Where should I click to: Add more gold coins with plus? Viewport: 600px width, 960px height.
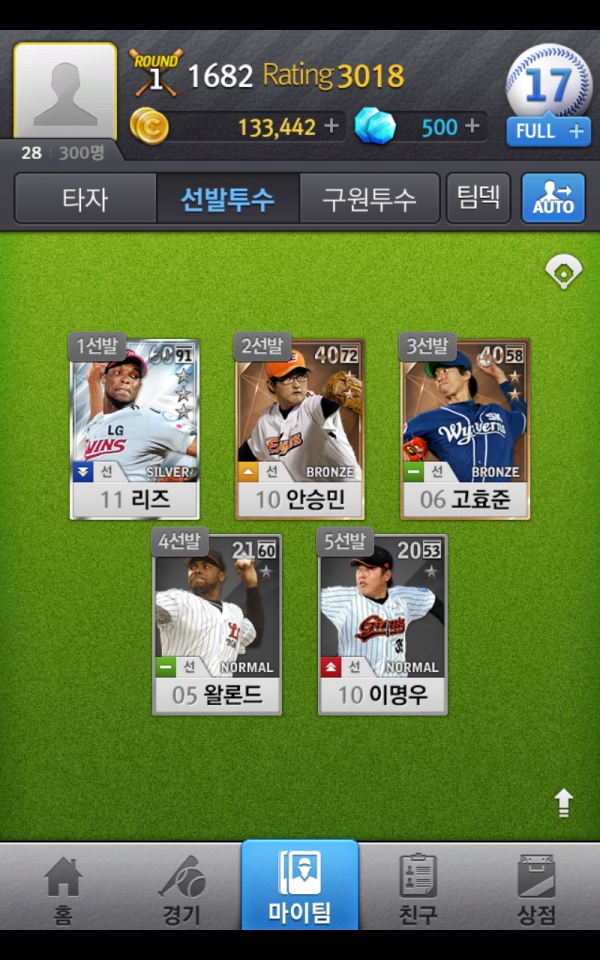pyautogui.click(x=332, y=127)
